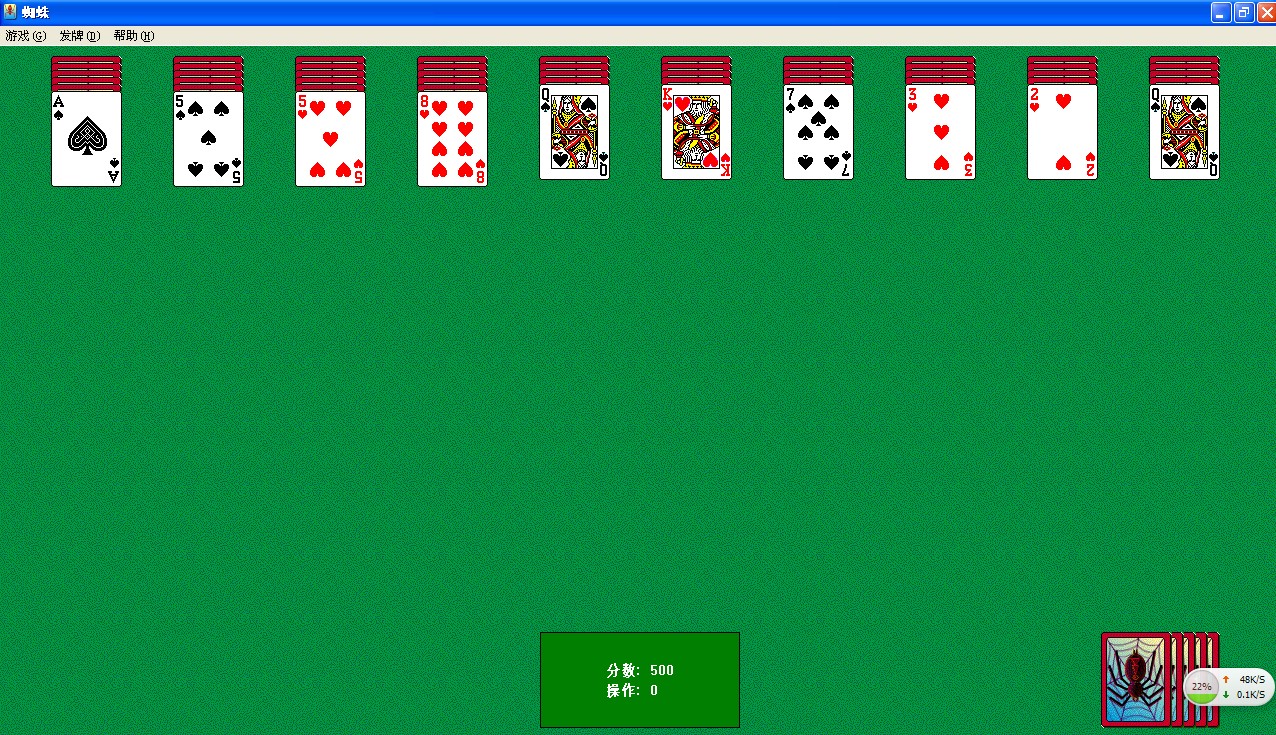Pick the 2 of hearts card
This screenshot has width=1276, height=735.
(1062, 132)
